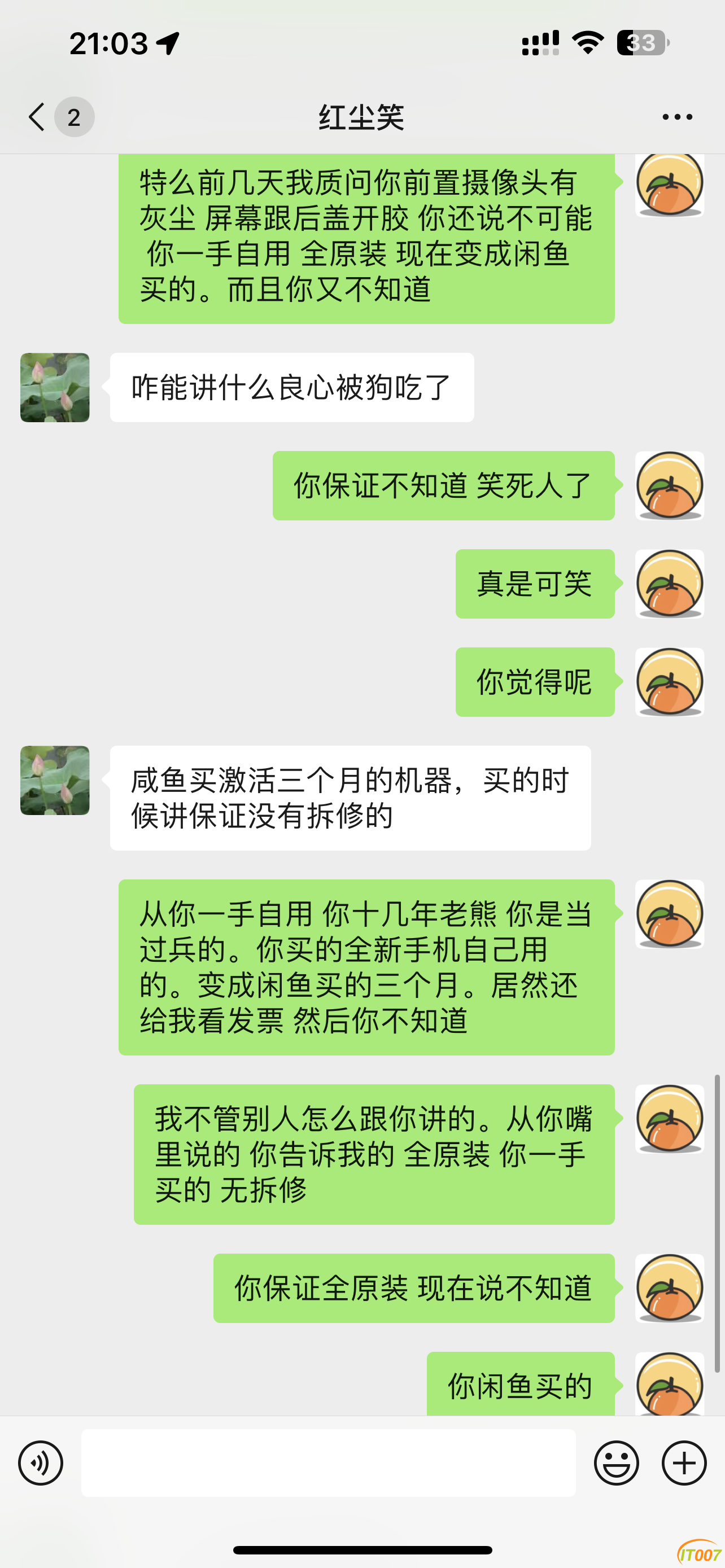Open orange avatar beside 真是可笑 message
This screenshot has width=725, height=1568.
click(670, 584)
